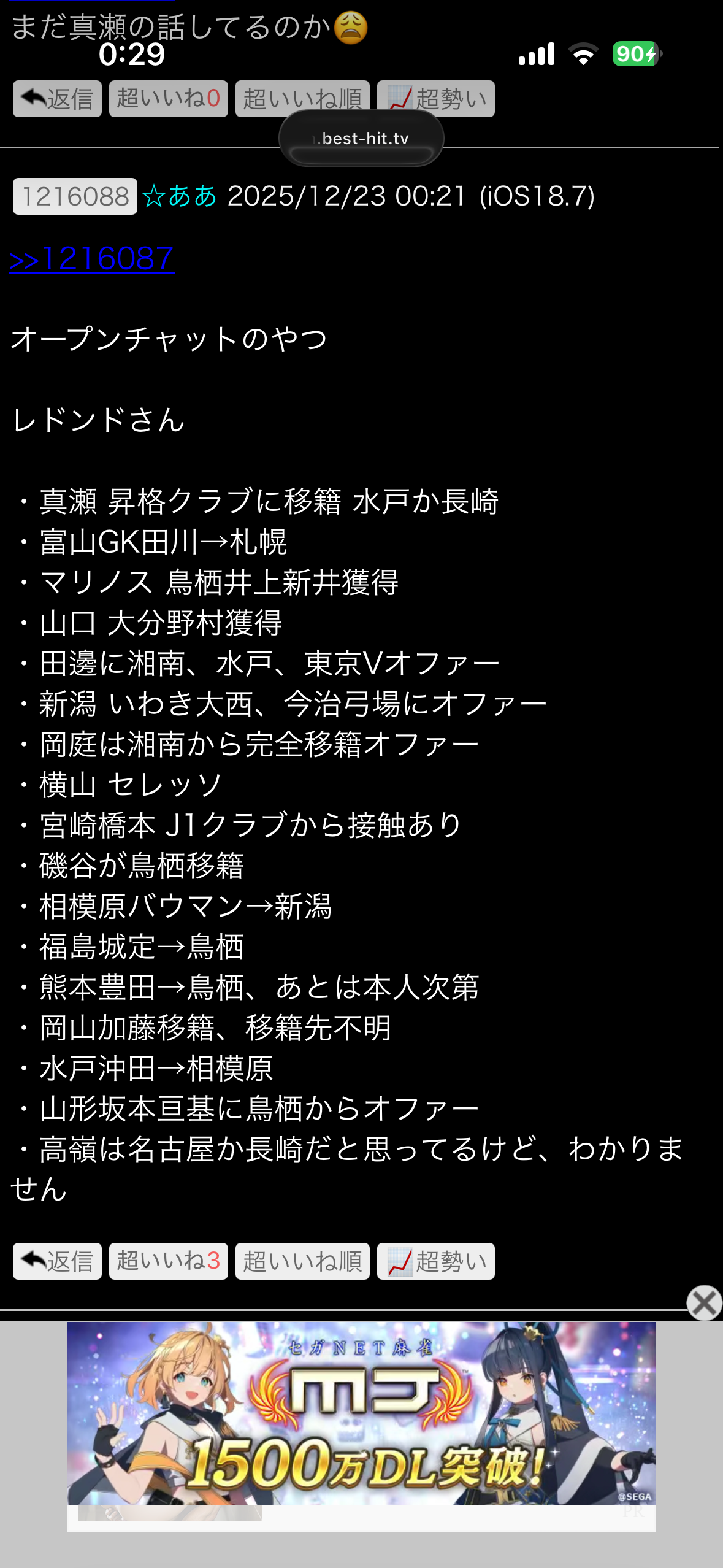
Task: Close the bottom ad banner
Action: [704, 1302]
